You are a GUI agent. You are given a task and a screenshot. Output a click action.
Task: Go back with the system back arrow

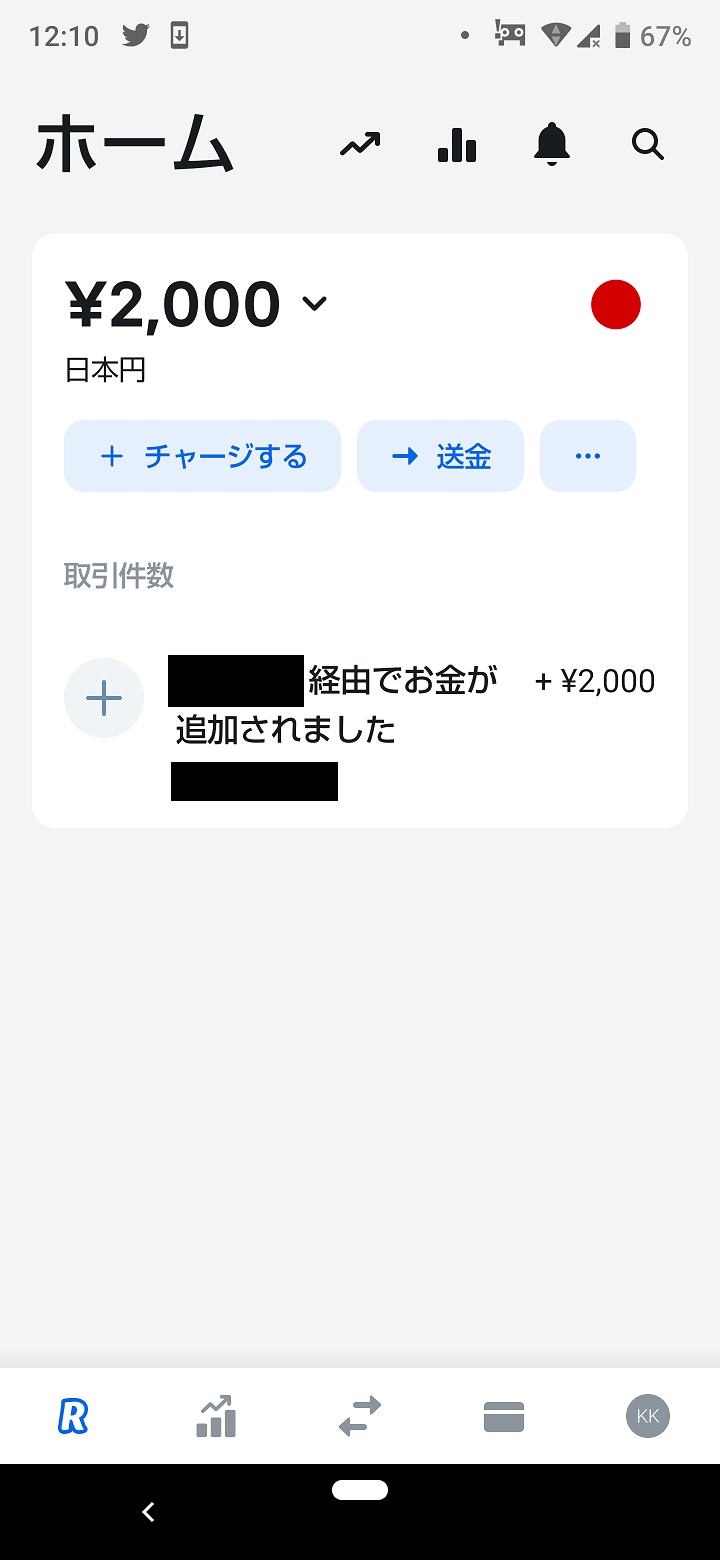[148, 1512]
